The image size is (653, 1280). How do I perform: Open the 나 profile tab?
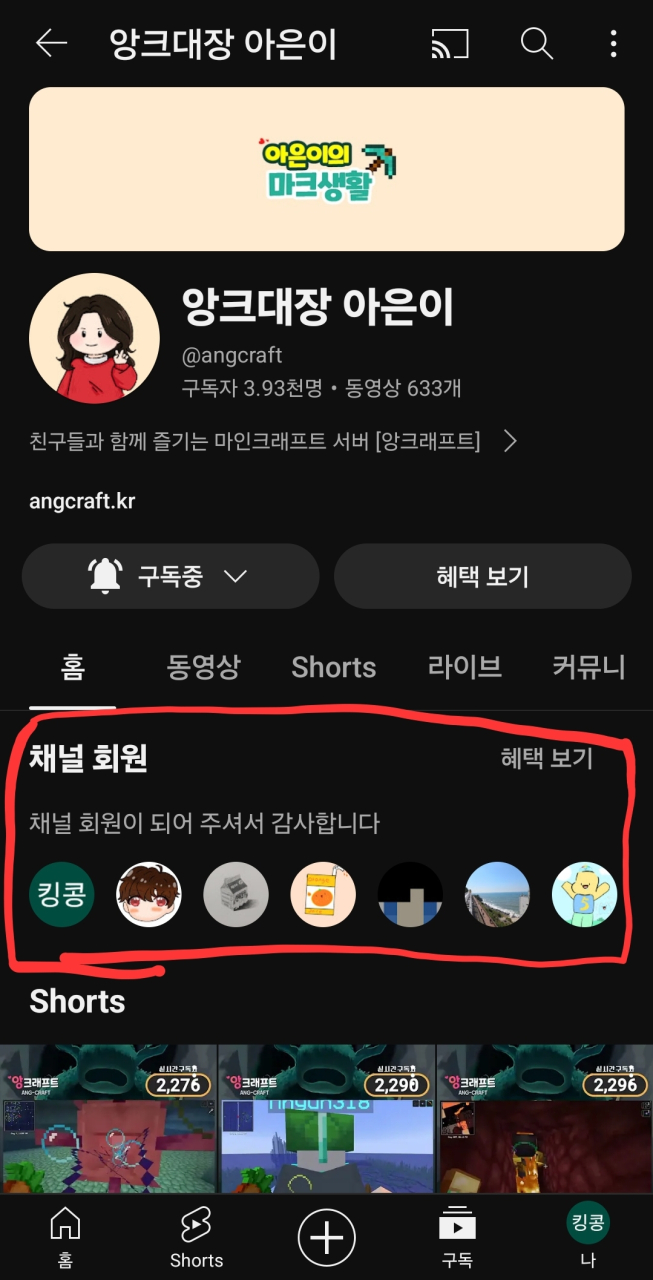588,1237
